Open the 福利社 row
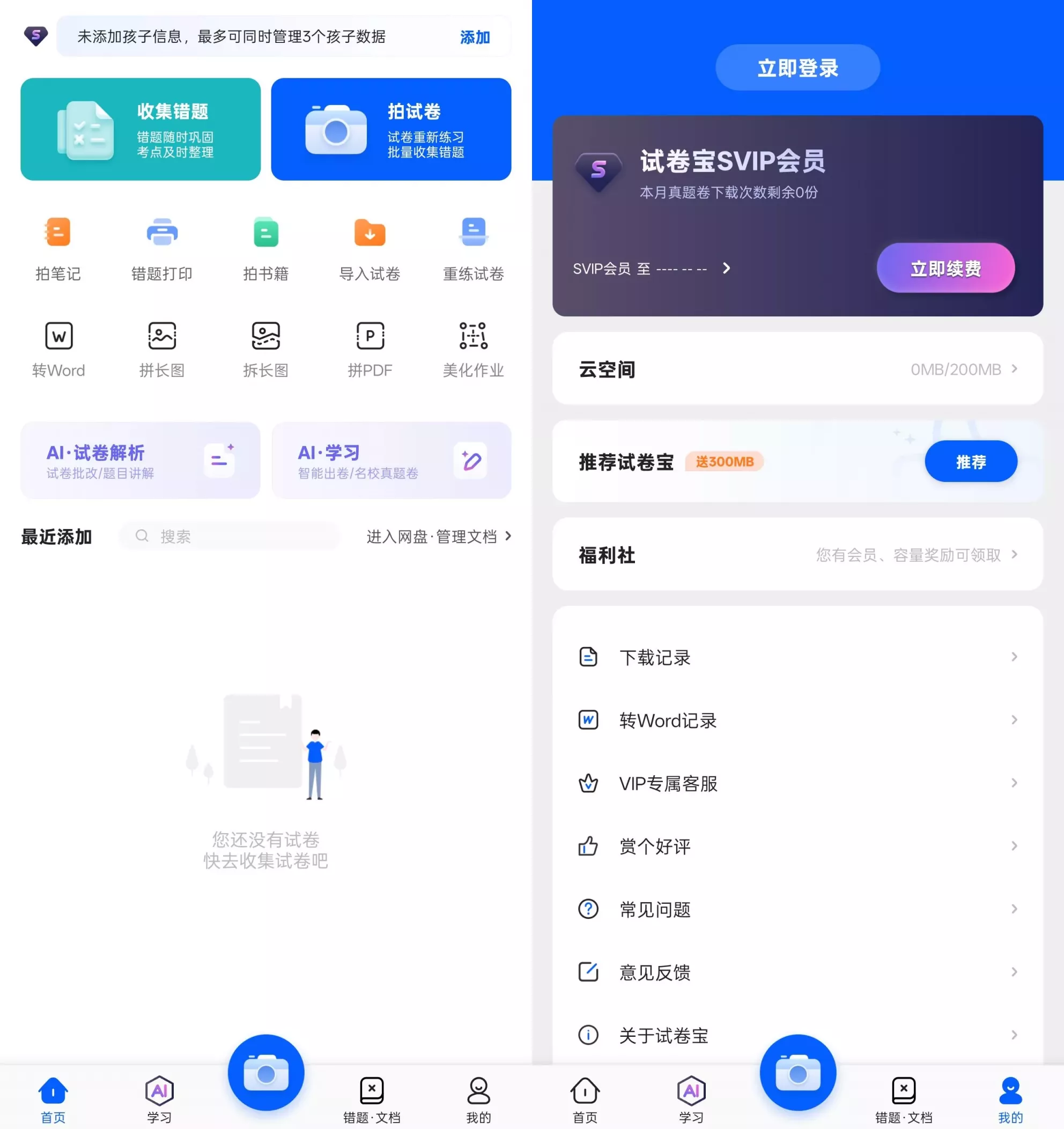 pyautogui.click(x=797, y=555)
